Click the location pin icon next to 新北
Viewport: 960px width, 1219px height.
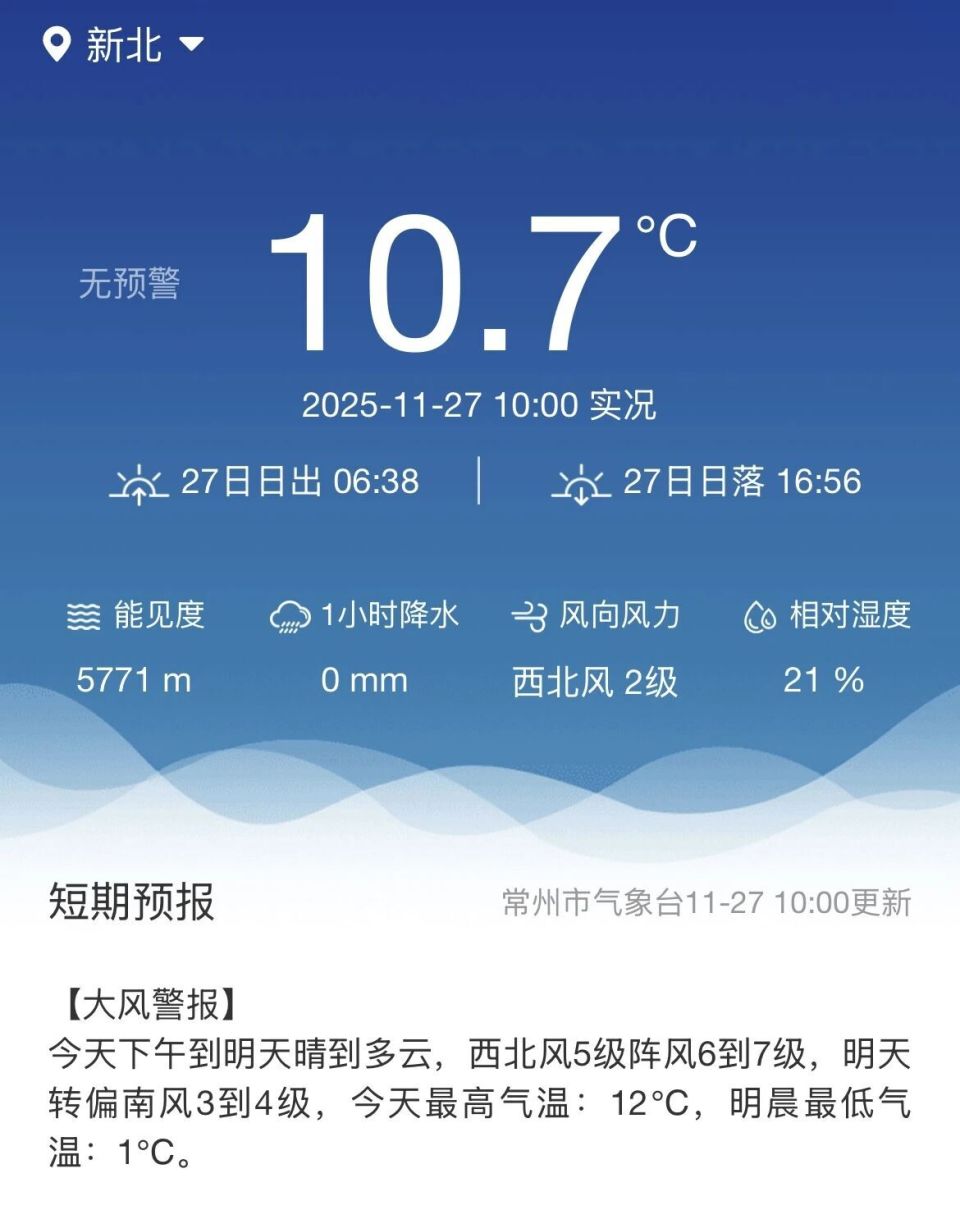pos(57,42)
